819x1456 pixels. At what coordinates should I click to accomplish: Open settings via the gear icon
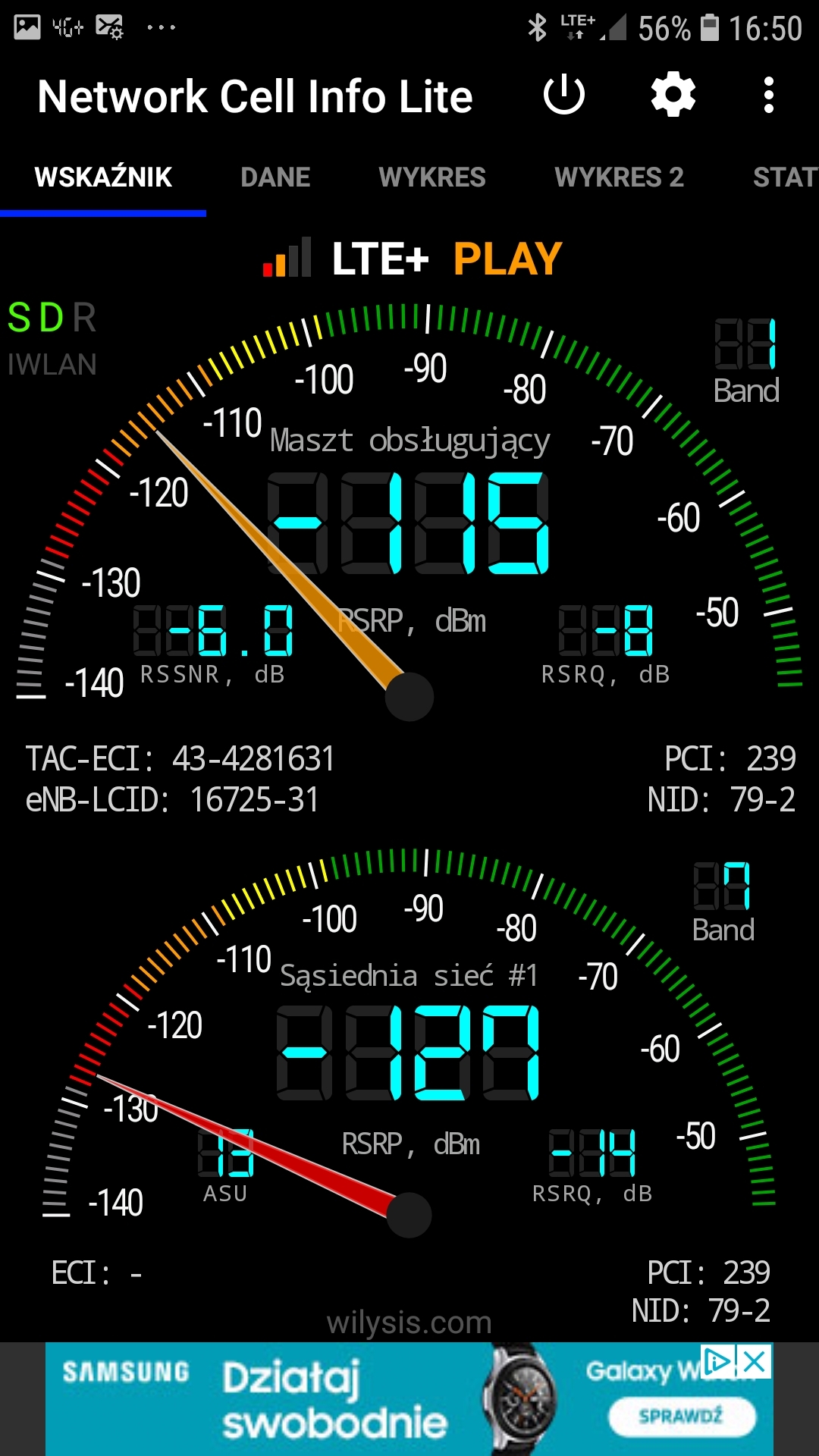673,96
